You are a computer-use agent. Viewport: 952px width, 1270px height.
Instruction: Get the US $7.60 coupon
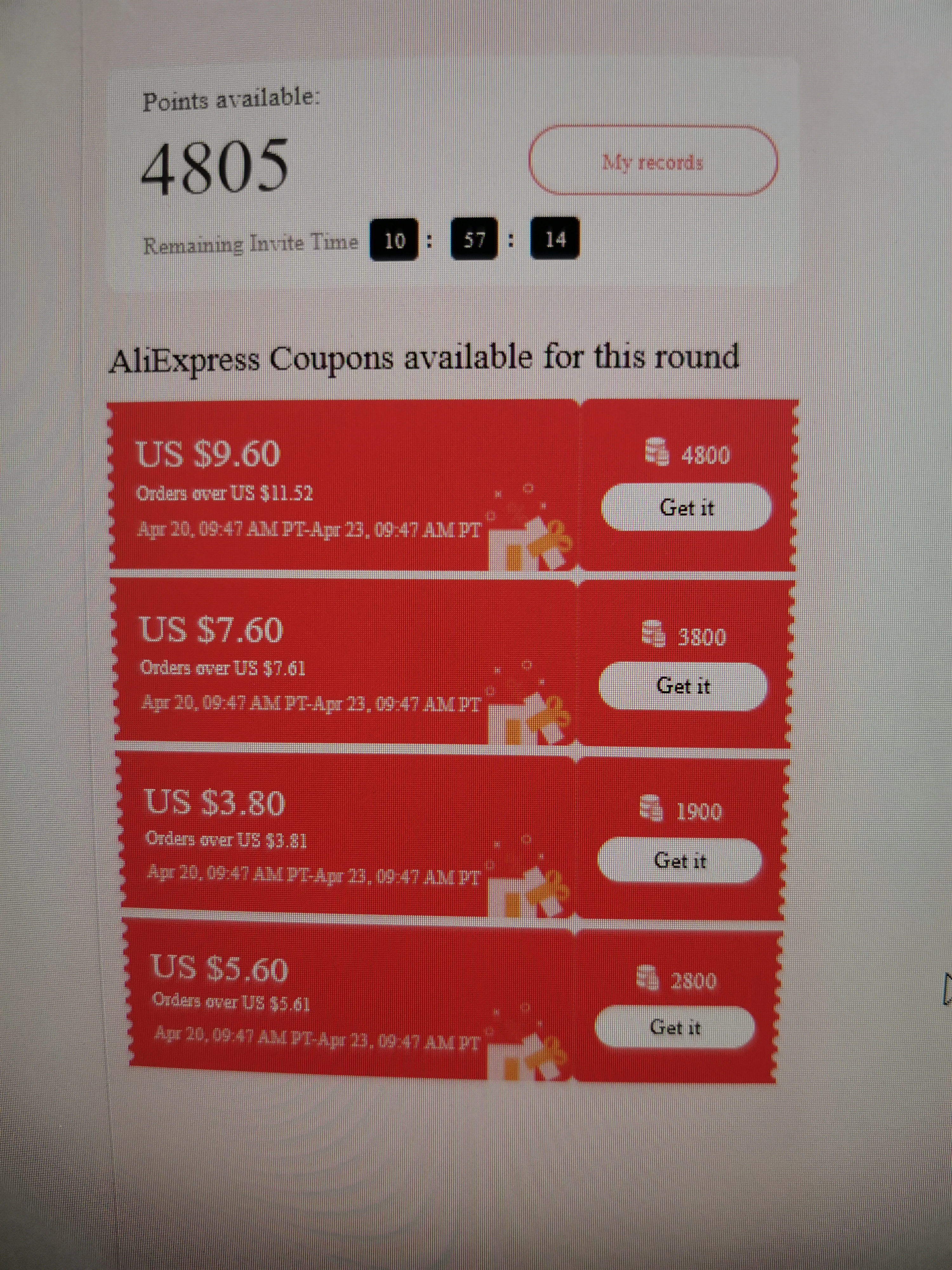coord(683,686)
